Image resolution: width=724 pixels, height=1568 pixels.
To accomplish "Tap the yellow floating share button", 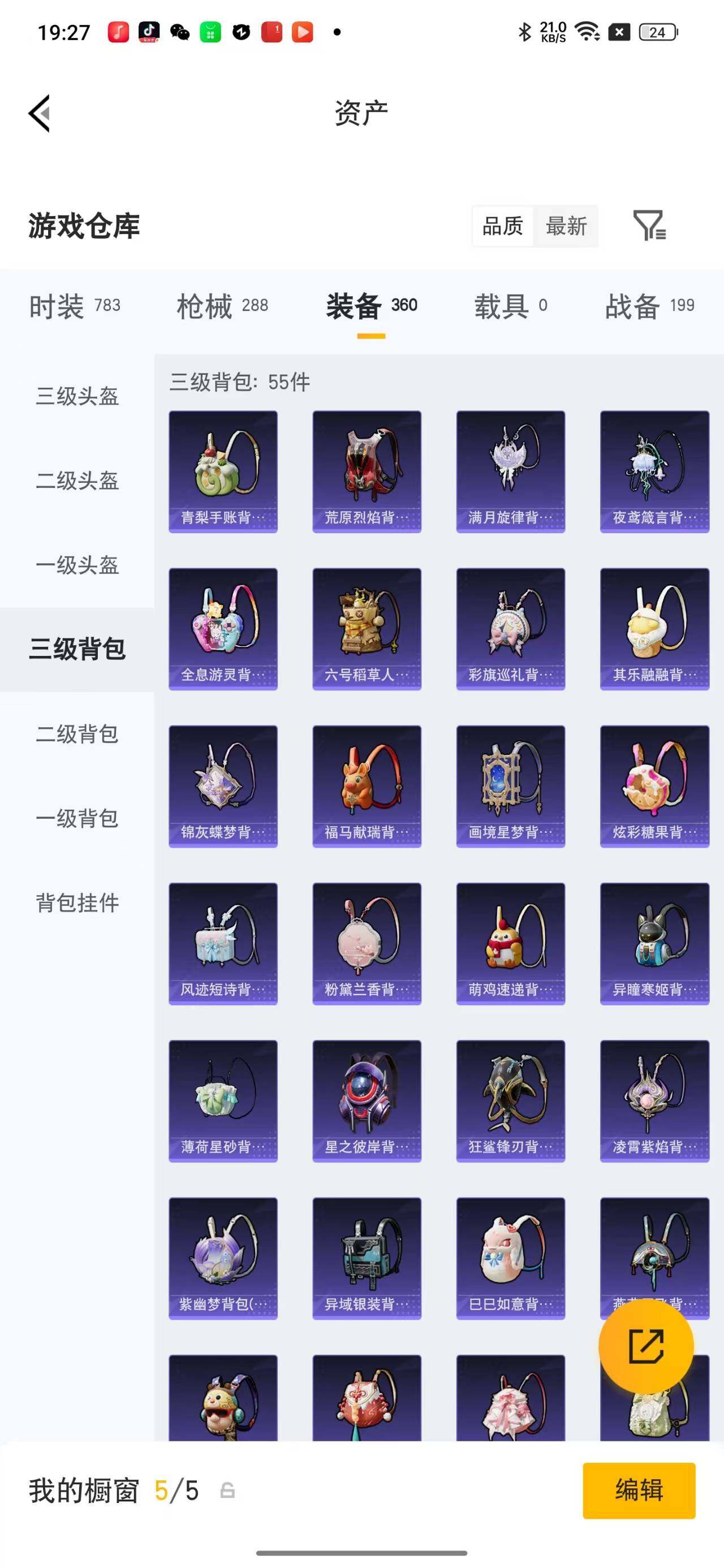I will pyautogui.click(x=646, y=1346).
